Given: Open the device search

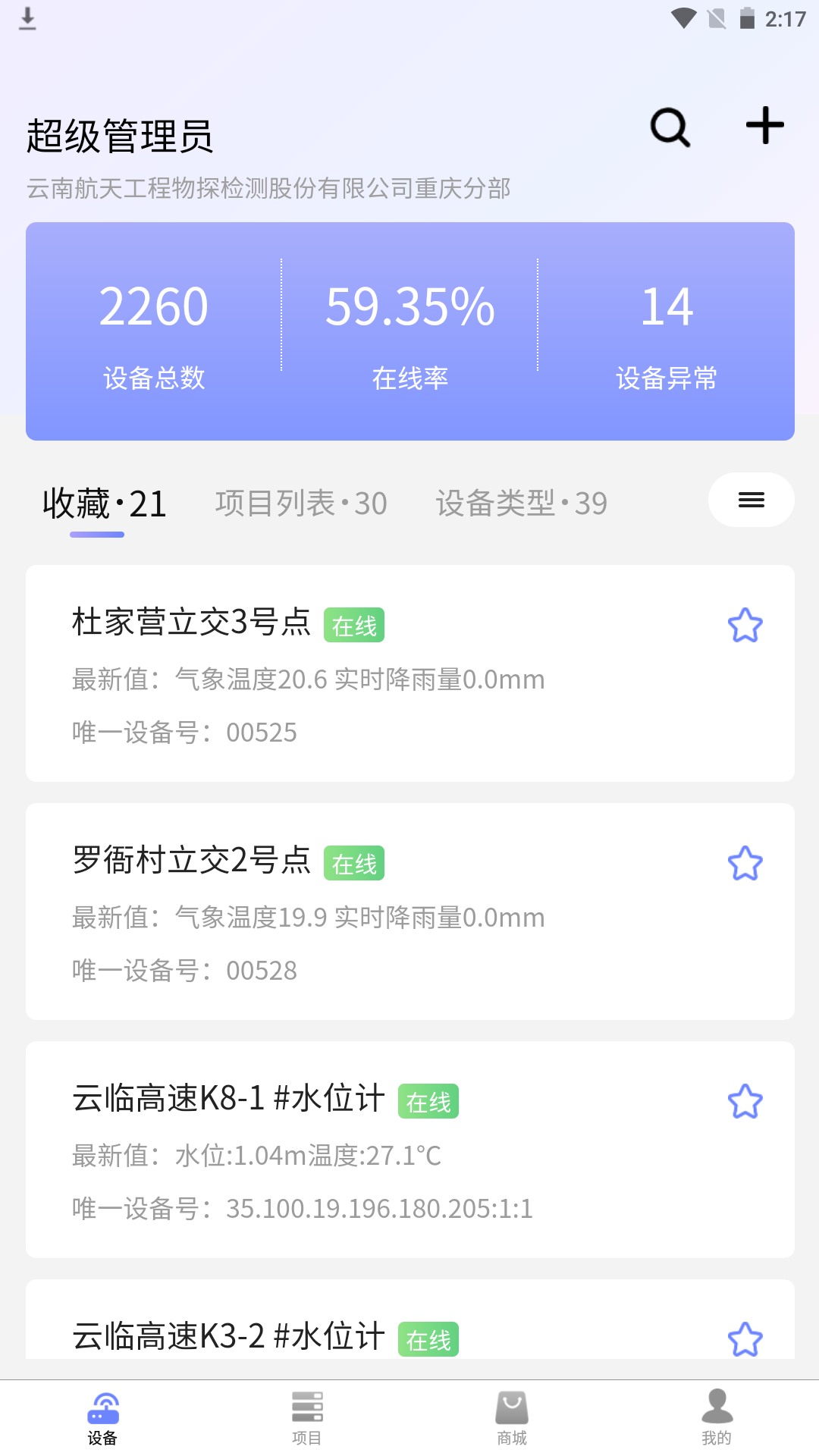Looking at the screenshot, I should point(669,127).
